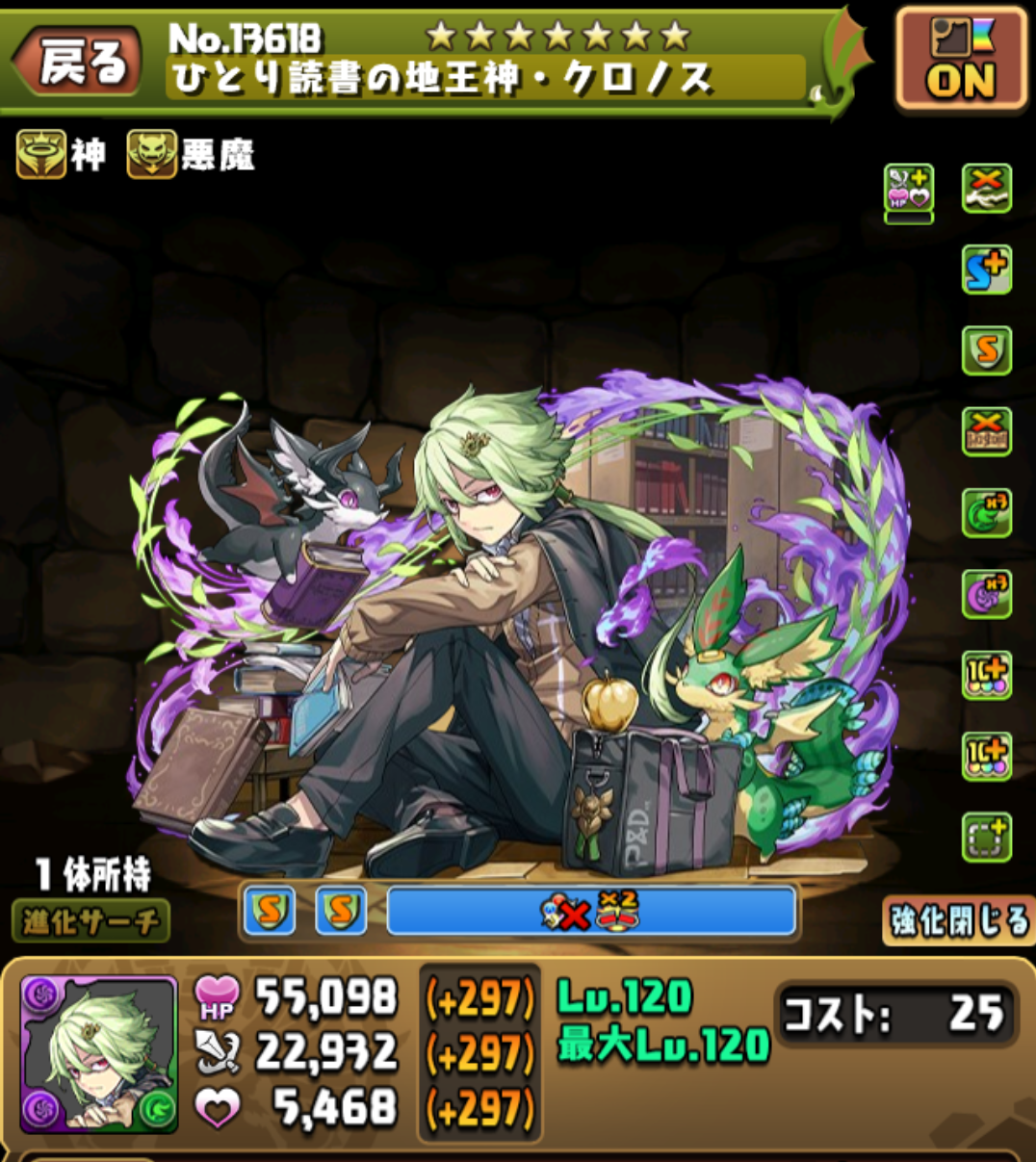Tap the 戻る back button

point(79,62)
